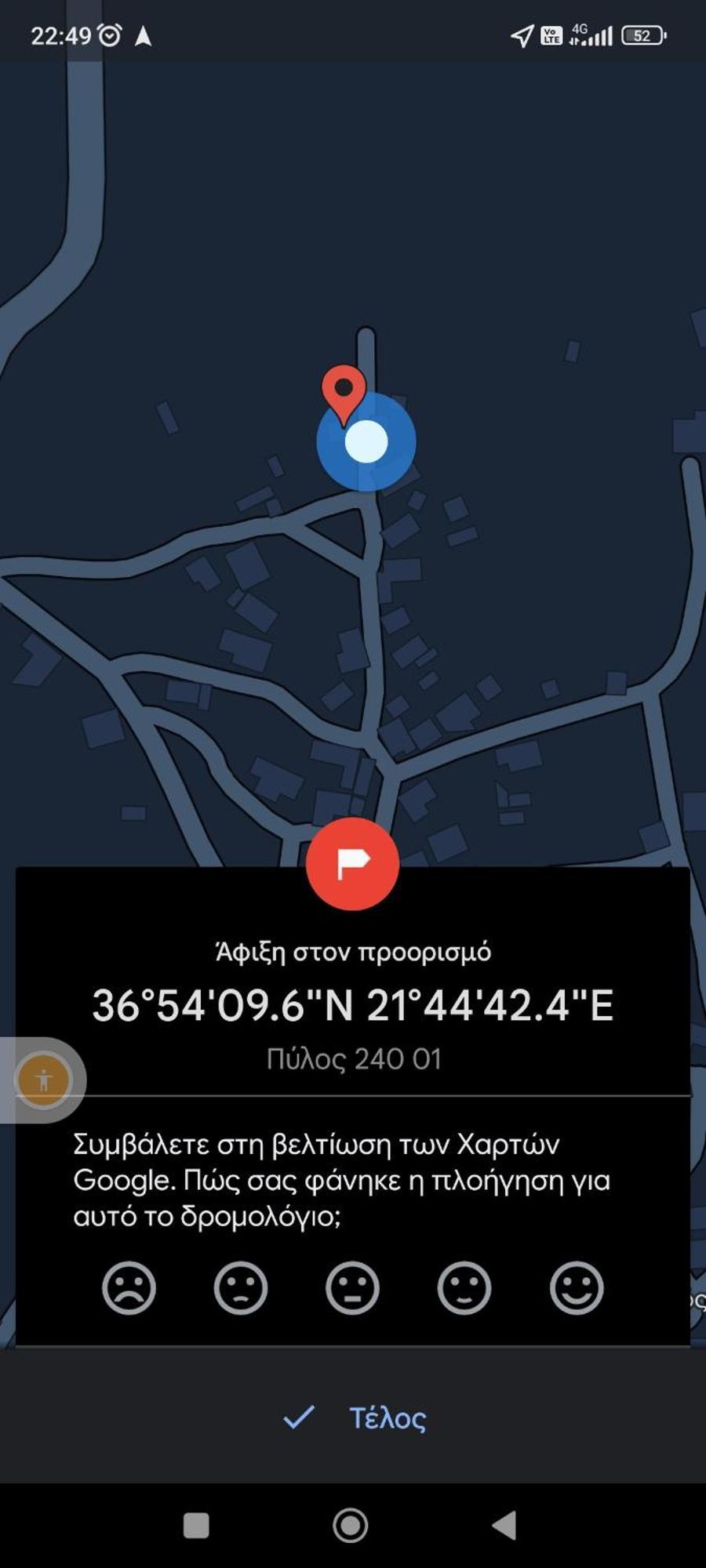
Task: Tap Τέλος to finish navigation
Action: [x=355, y=1417]
